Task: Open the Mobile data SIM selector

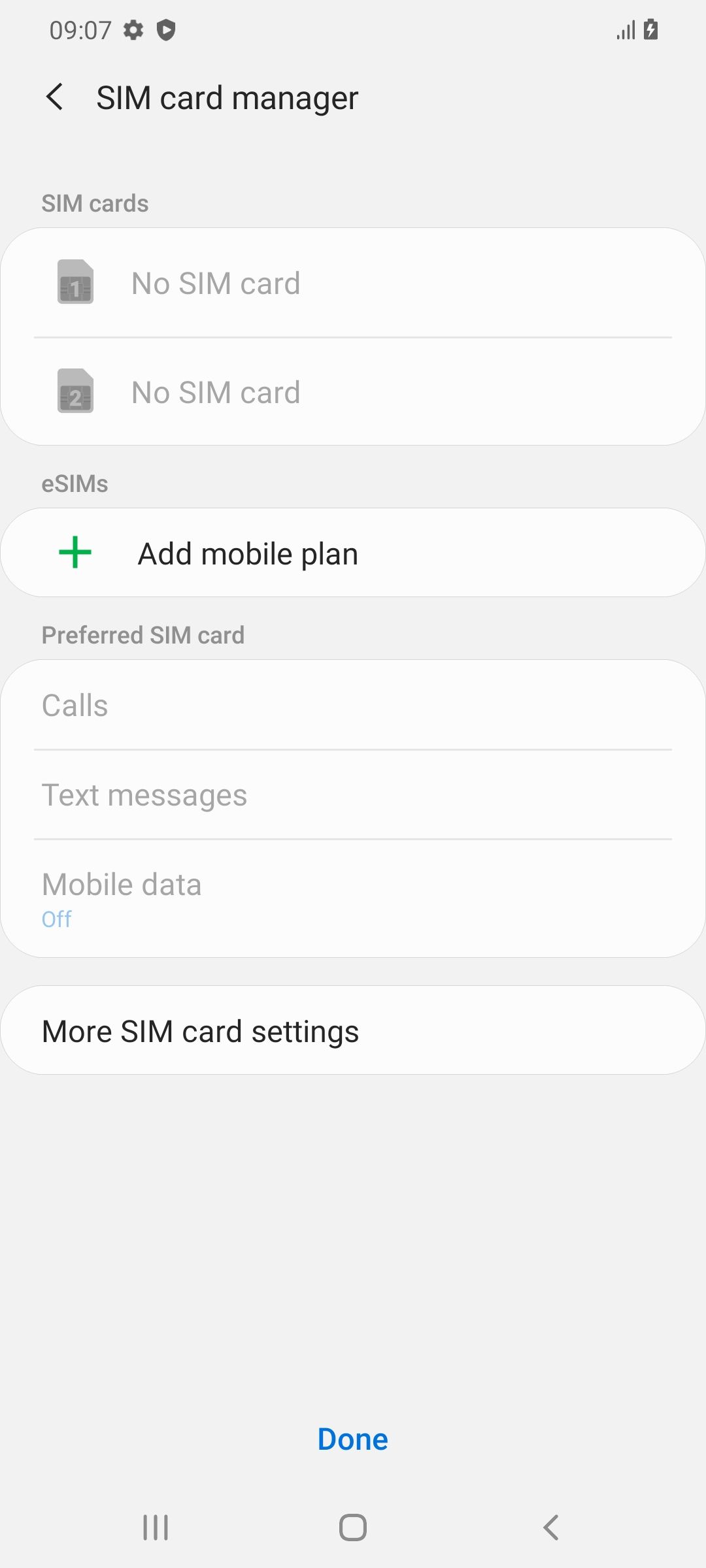Action: (x=353, y=898)
